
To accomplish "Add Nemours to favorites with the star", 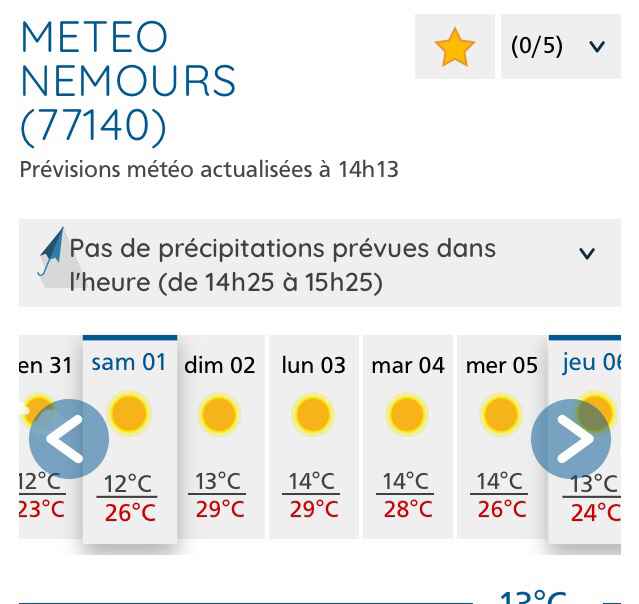I will click(454, 47).
